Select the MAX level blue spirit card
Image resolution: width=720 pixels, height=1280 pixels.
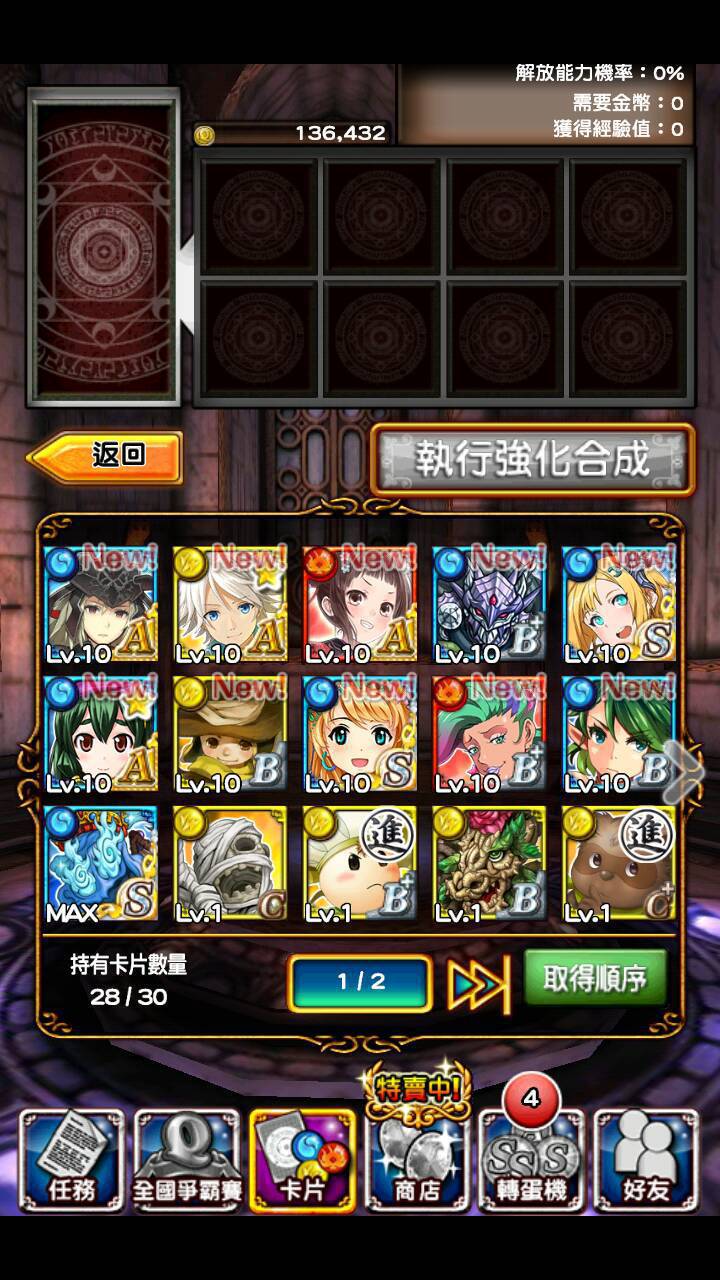[x=101, y=864]
